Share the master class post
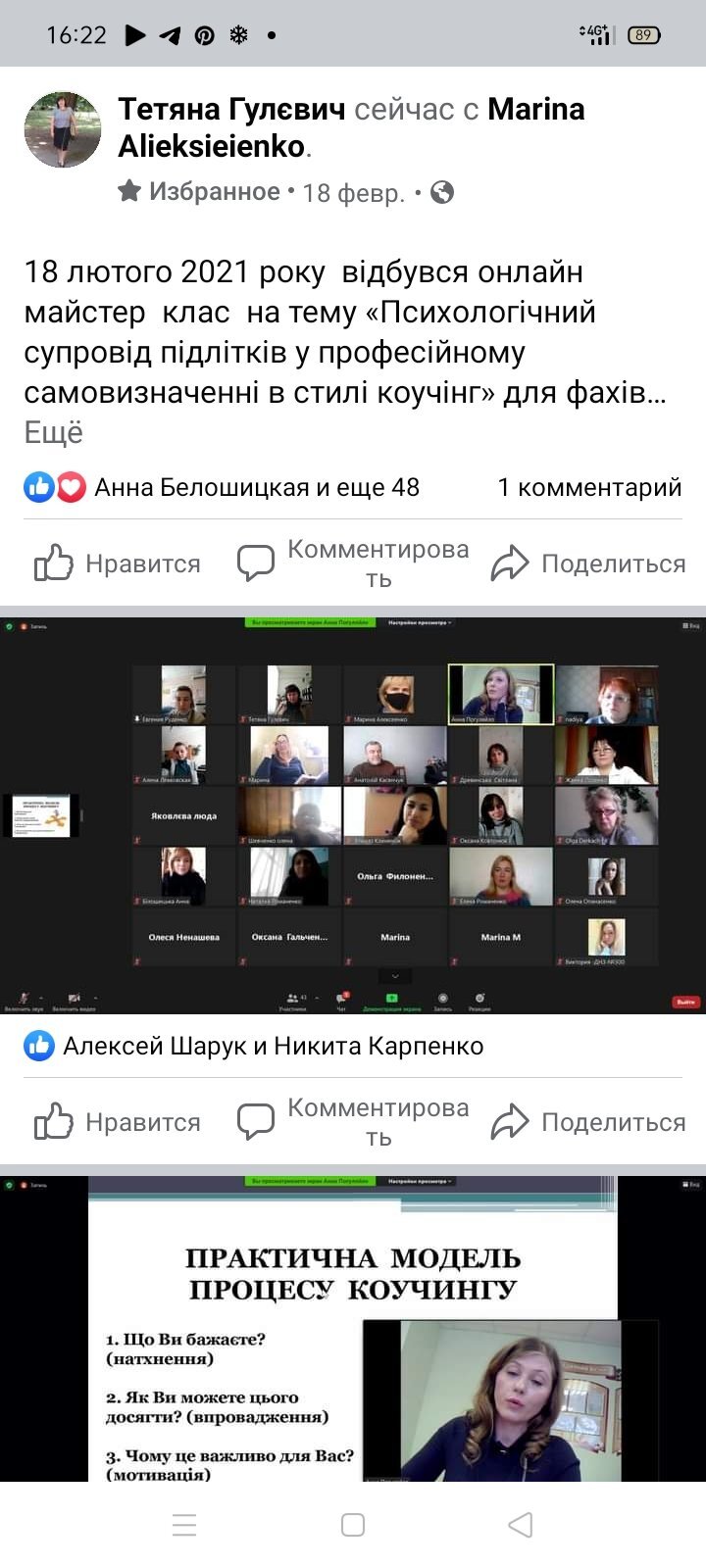The height and width of the screenshot is (1568, 706). point(587,563)
